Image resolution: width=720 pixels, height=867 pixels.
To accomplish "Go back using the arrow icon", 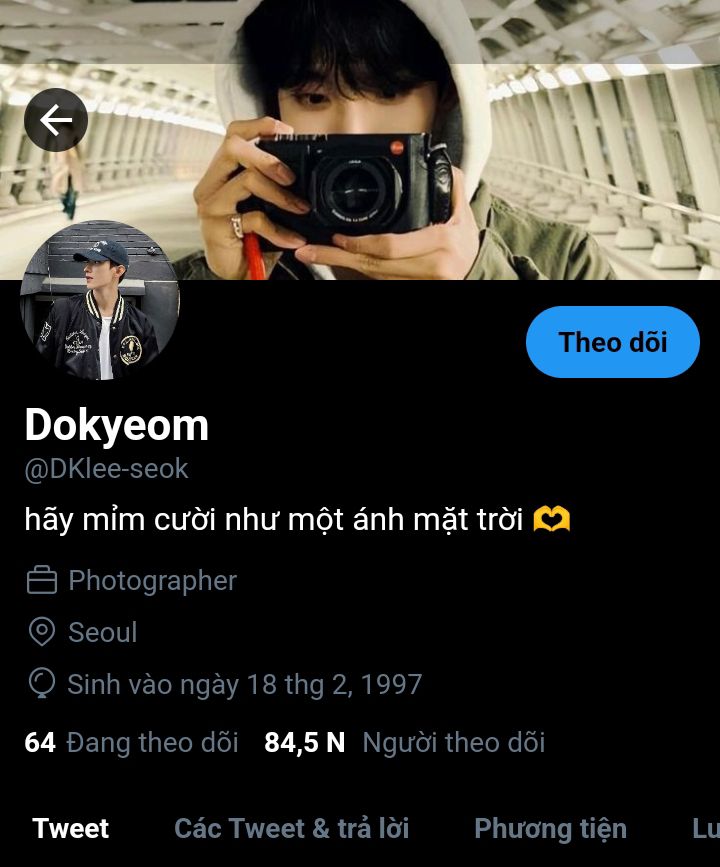I will 56,120.
